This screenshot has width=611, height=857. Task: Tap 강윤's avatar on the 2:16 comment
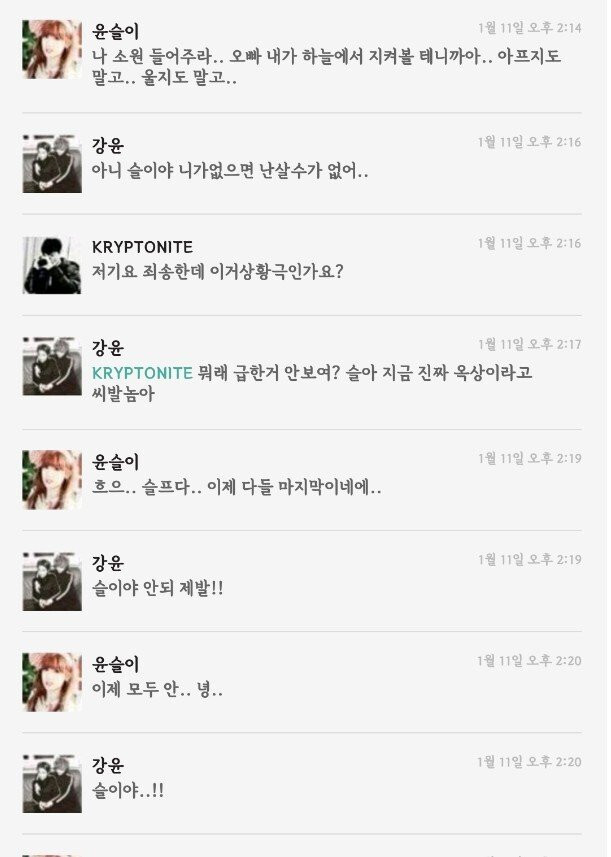click(52, 164)
